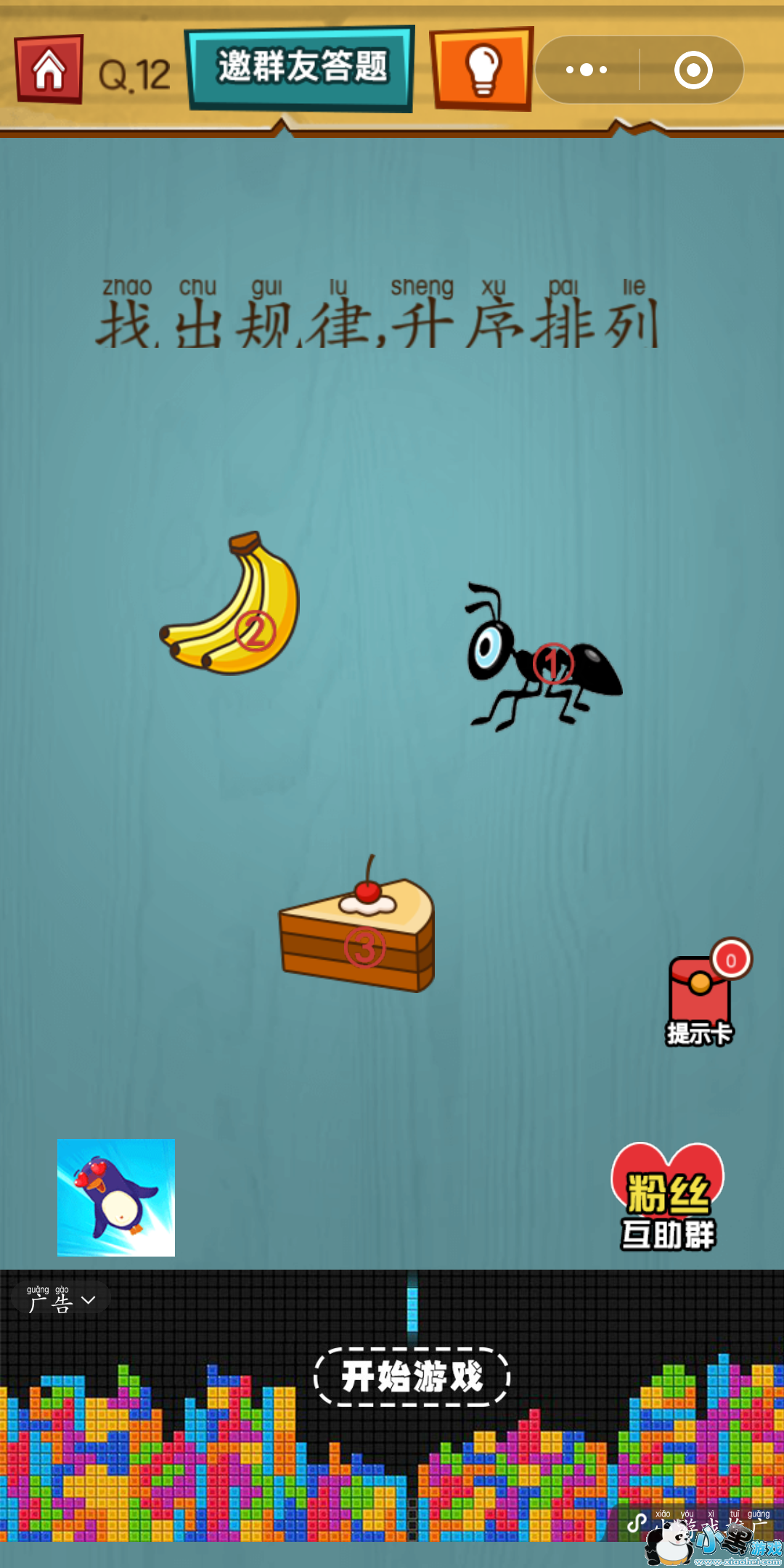Open the mini program three-dot menu
This screenshot has width=784, height=1568.
(587, 70)
